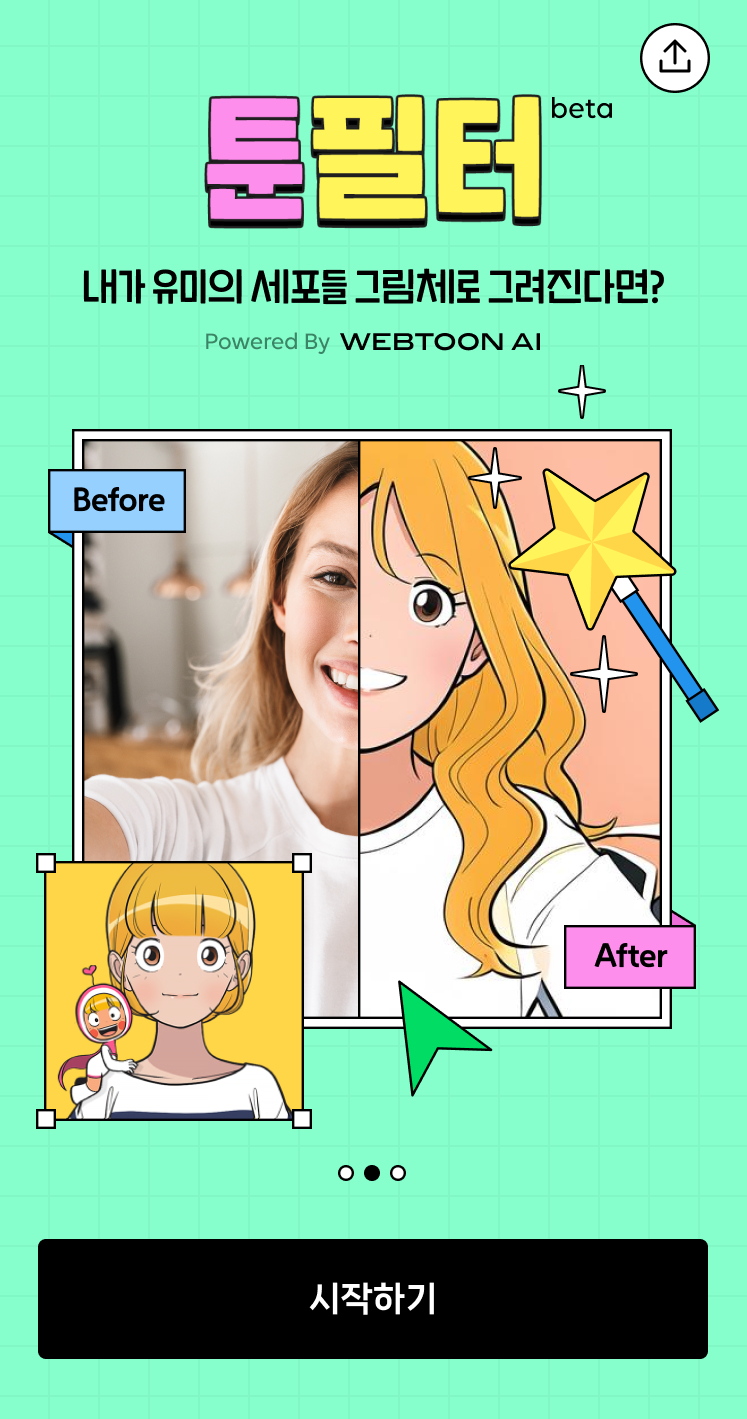Screen dimensions: 747x1419
Task: Tap the share icon at top right
Action: click(x=674, y=58)
